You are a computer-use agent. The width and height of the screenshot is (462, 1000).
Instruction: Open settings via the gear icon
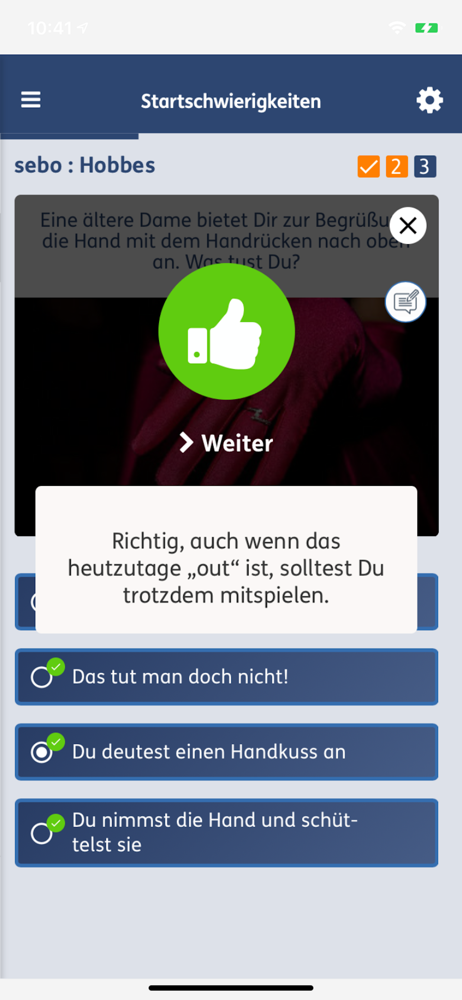click(x=429, y=101)
